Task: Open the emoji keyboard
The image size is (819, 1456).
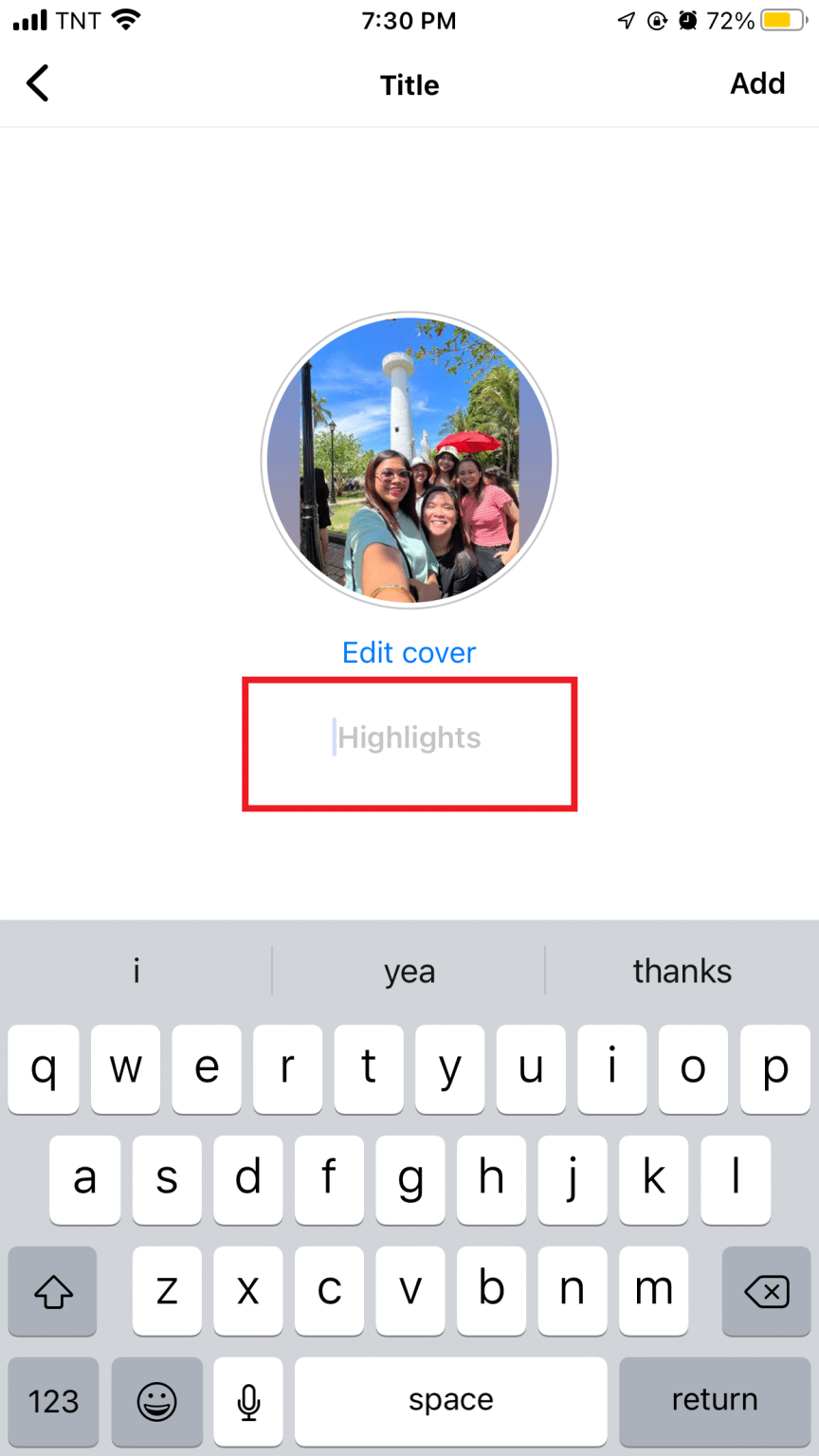Action: coord(156,1401)
